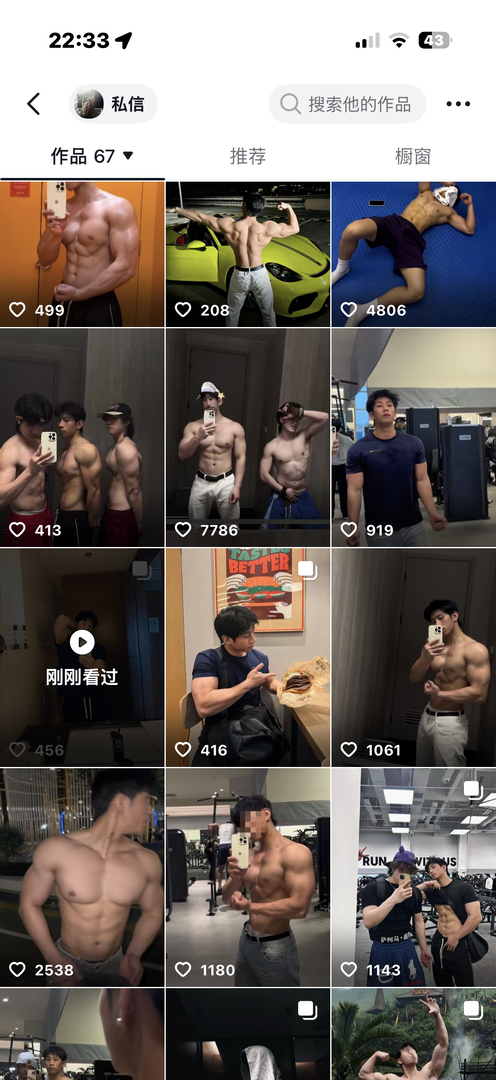Switch to the 推荐 tab
This screenshot has height=1080, width=496.
pyautogui.click(x=248, y=156)
